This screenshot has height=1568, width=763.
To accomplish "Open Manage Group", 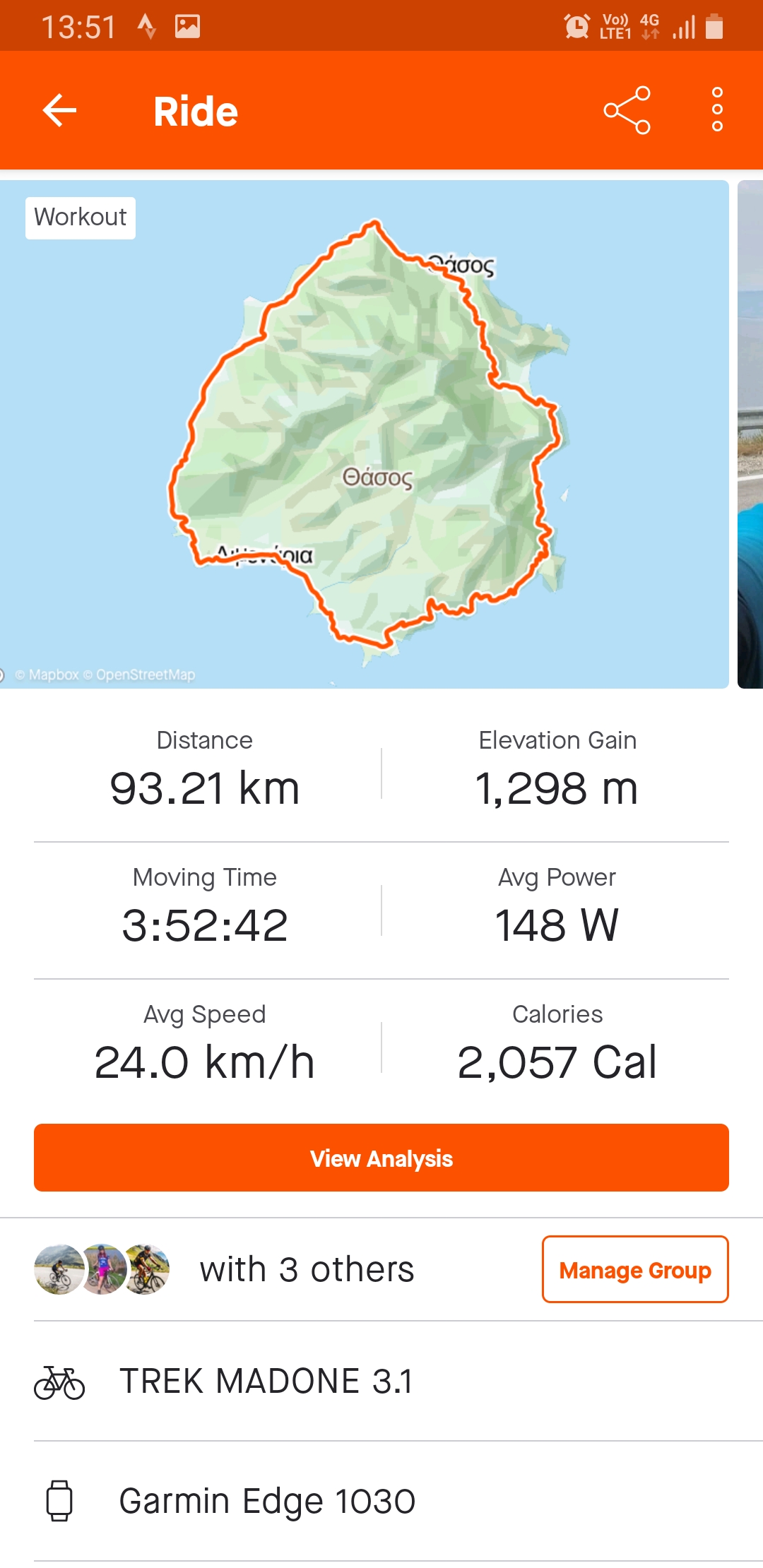I will pyautogui.click(x=634, y=1269).
